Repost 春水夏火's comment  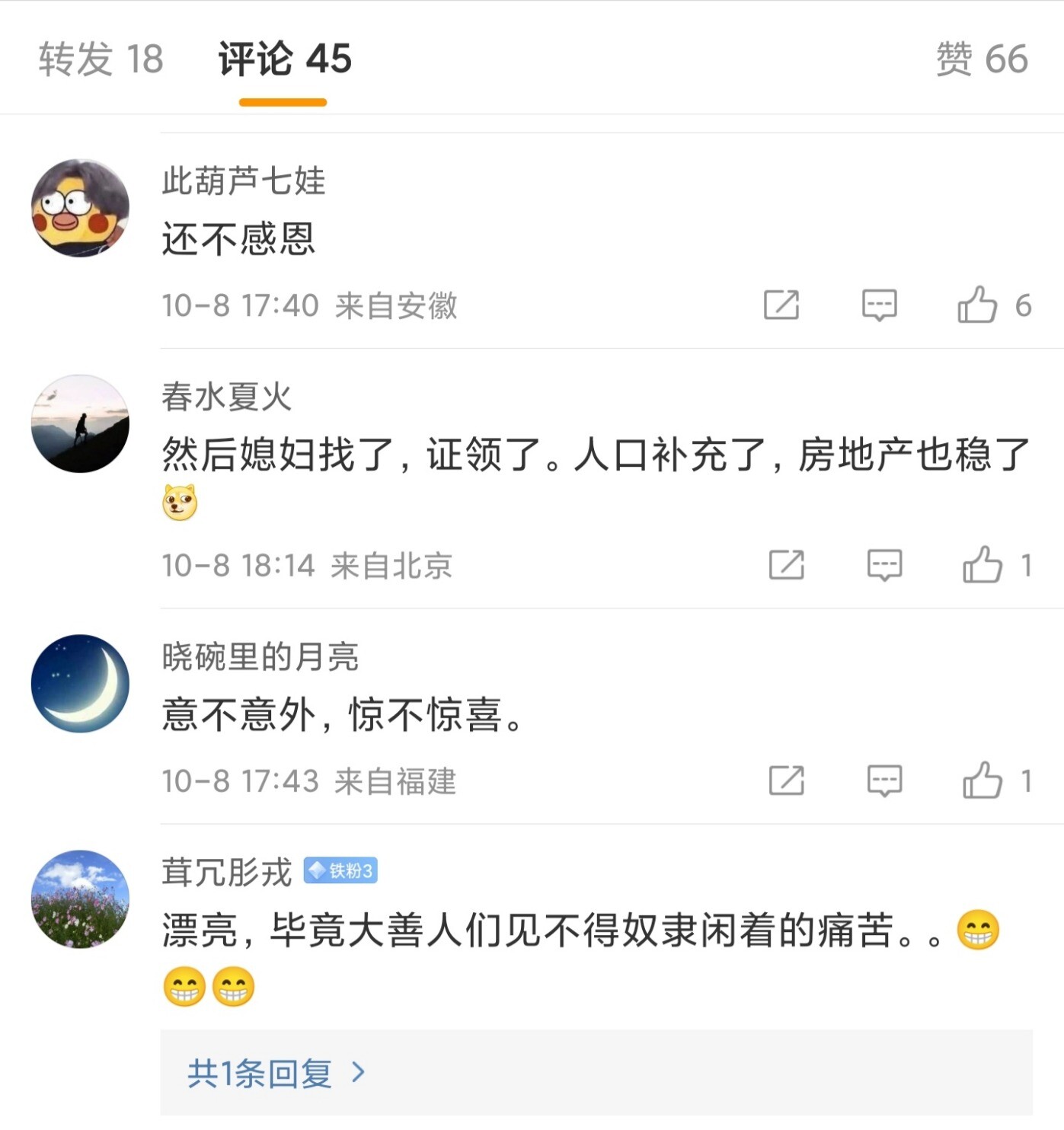pyautogui.click(x=786, y=565)
